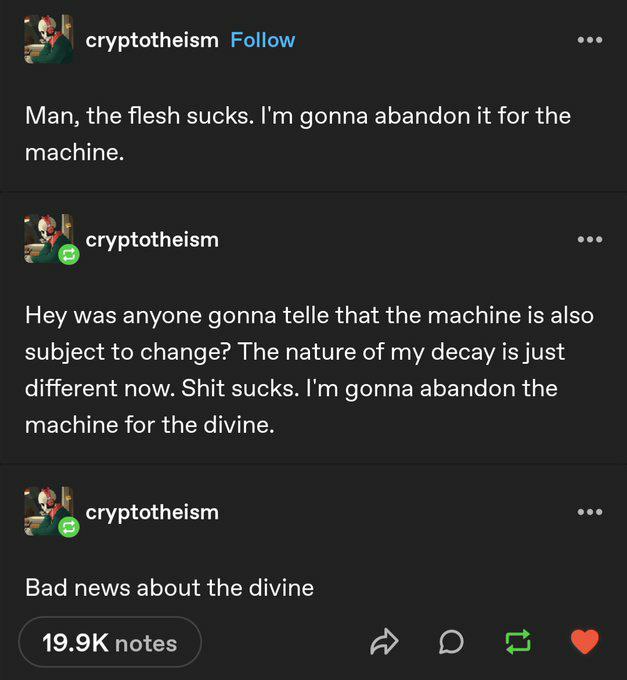Viewport: 627px width, 680px height.
Task: Share this post with the arrow icon
Action: tap(384, 643)
